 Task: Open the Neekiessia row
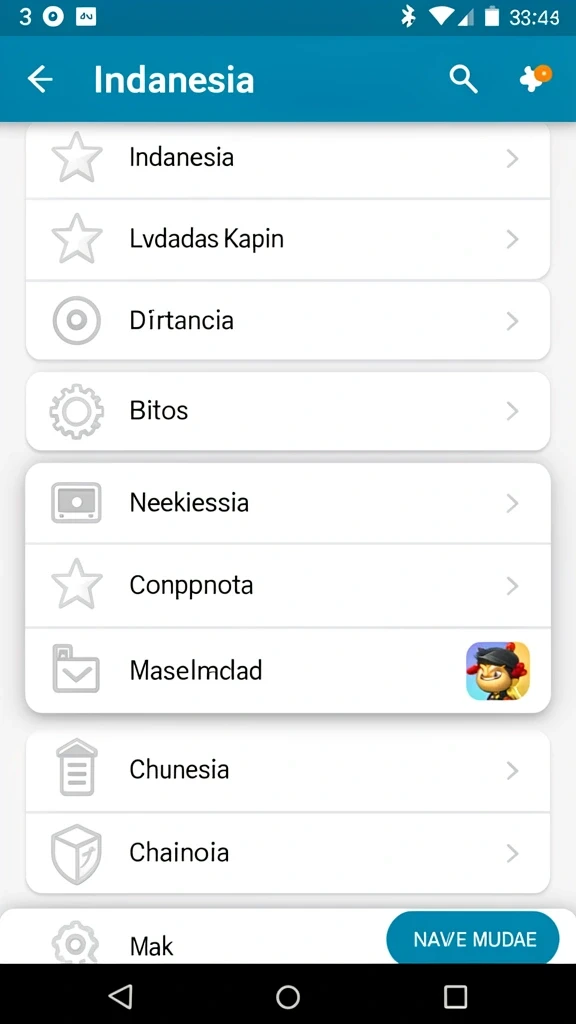[287, 503]
